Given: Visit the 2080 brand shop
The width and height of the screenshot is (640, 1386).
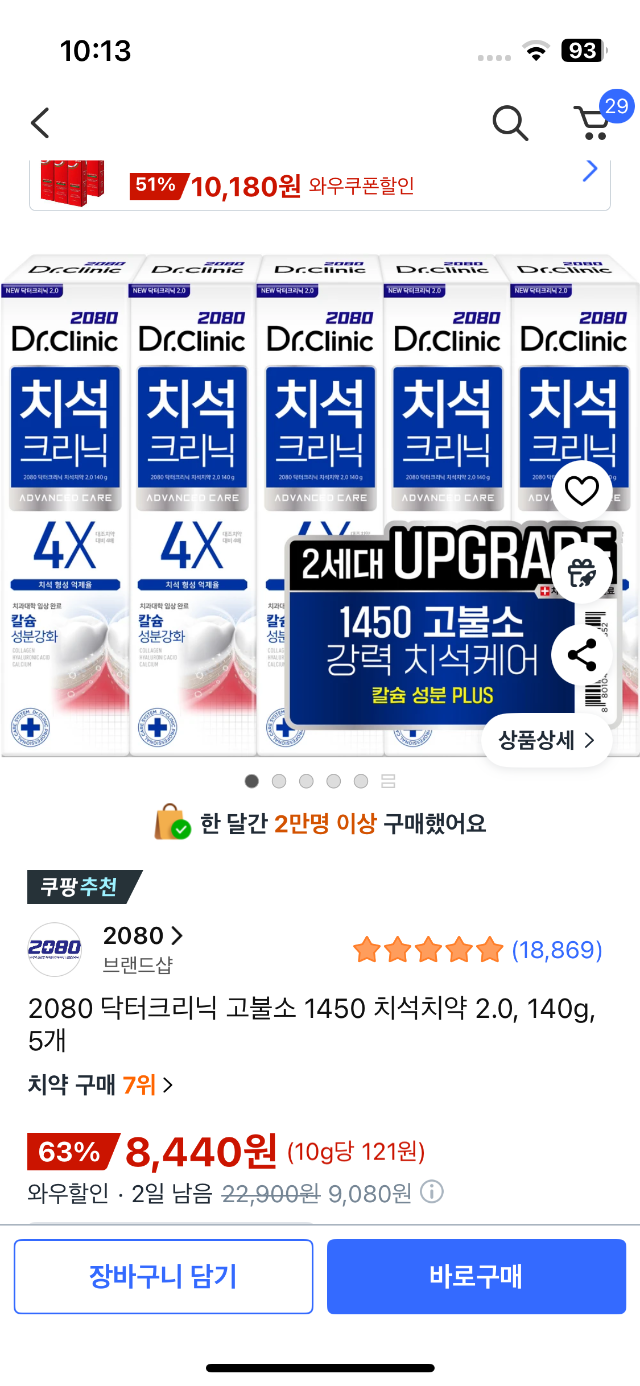Looking at the screenshot, I should [x=143, y=936].
